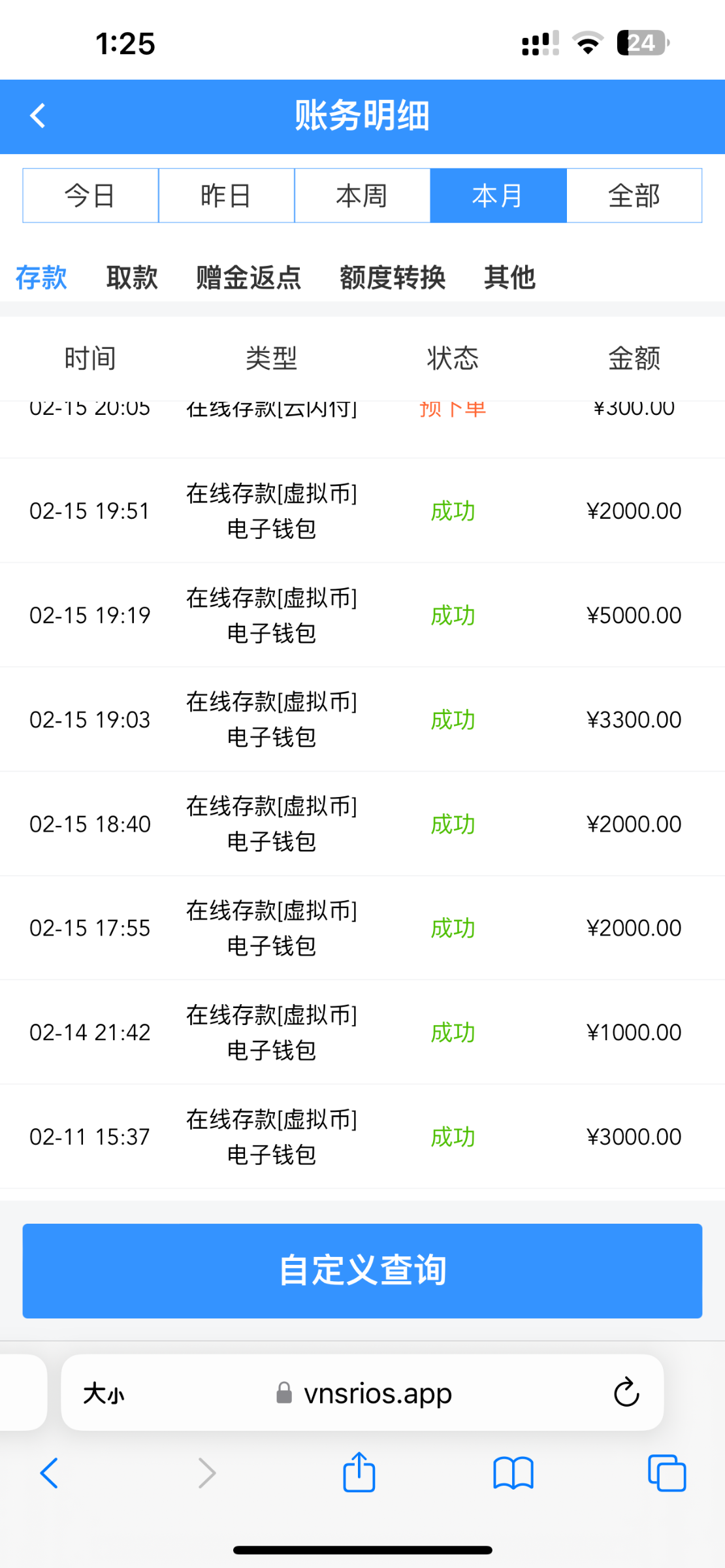Image resolution: width=725 pixels, height=1568 pixels.
Task: Open the 赠金返点 tab
Action: tap(248, 278)
